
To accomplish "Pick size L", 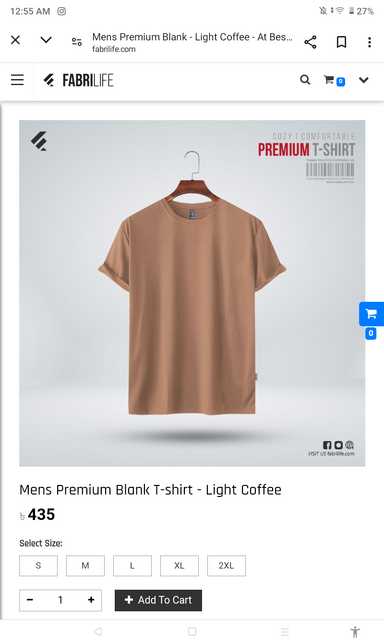I will [x=132, y=566].
